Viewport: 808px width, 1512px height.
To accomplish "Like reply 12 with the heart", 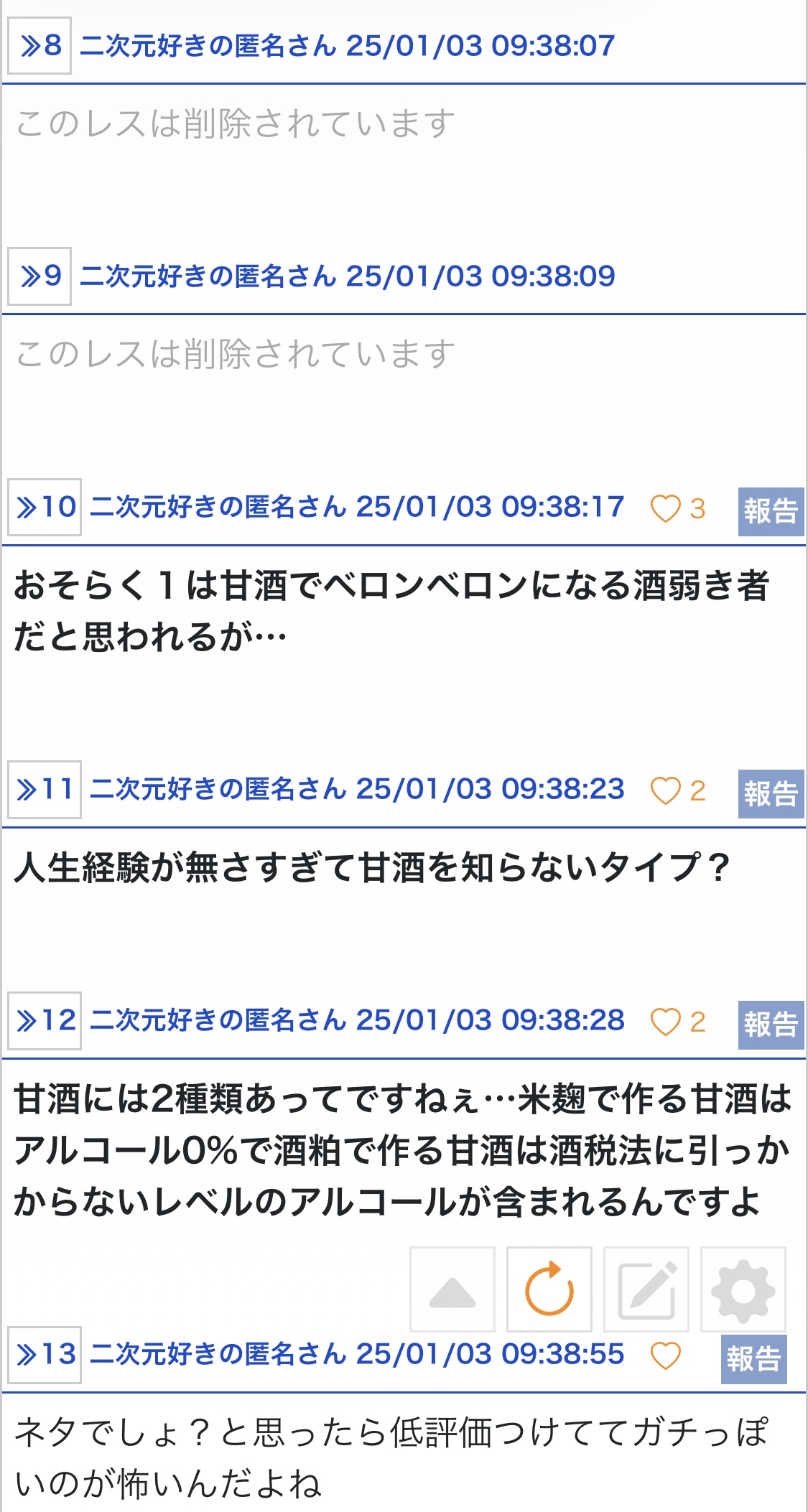I will coord(665,1022).
